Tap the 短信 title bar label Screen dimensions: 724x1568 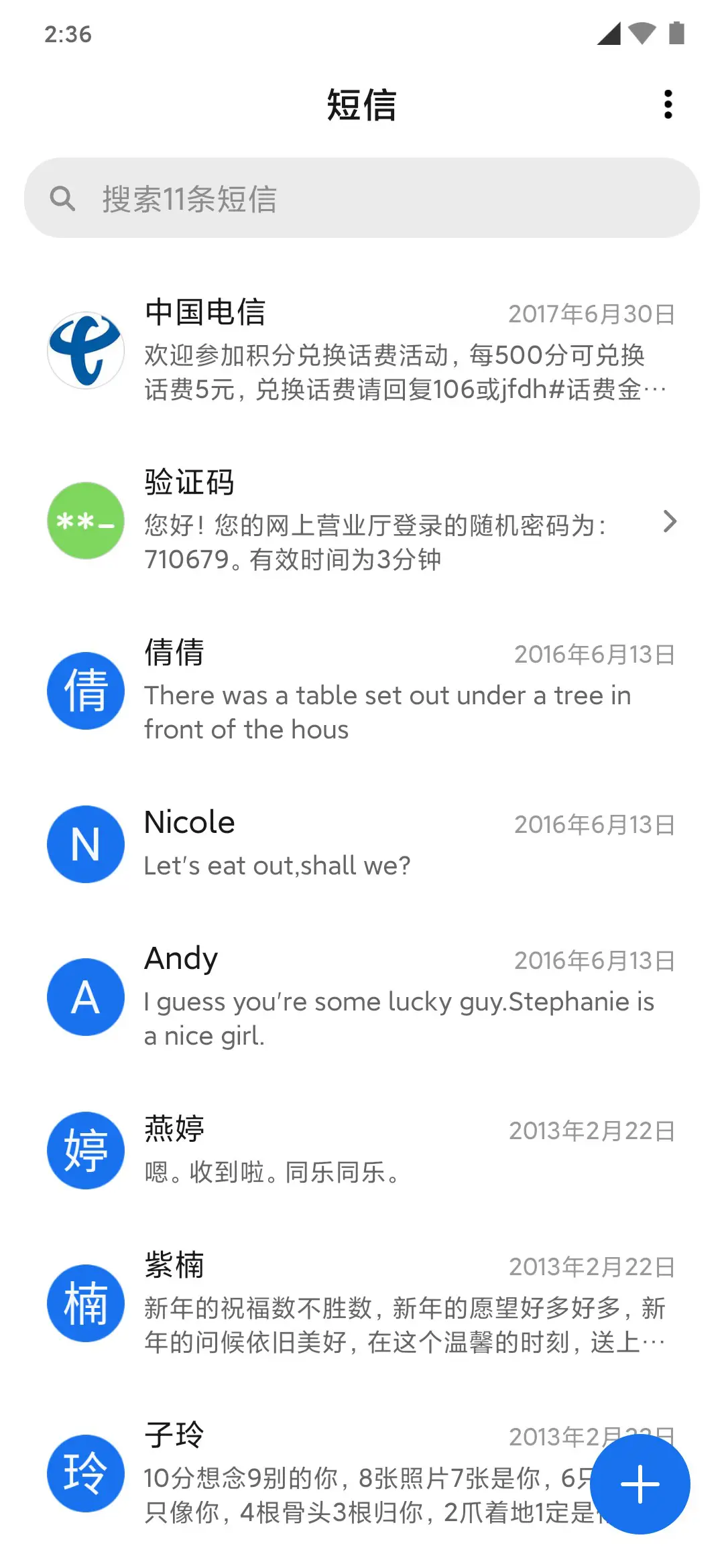[x=362, y=105]
